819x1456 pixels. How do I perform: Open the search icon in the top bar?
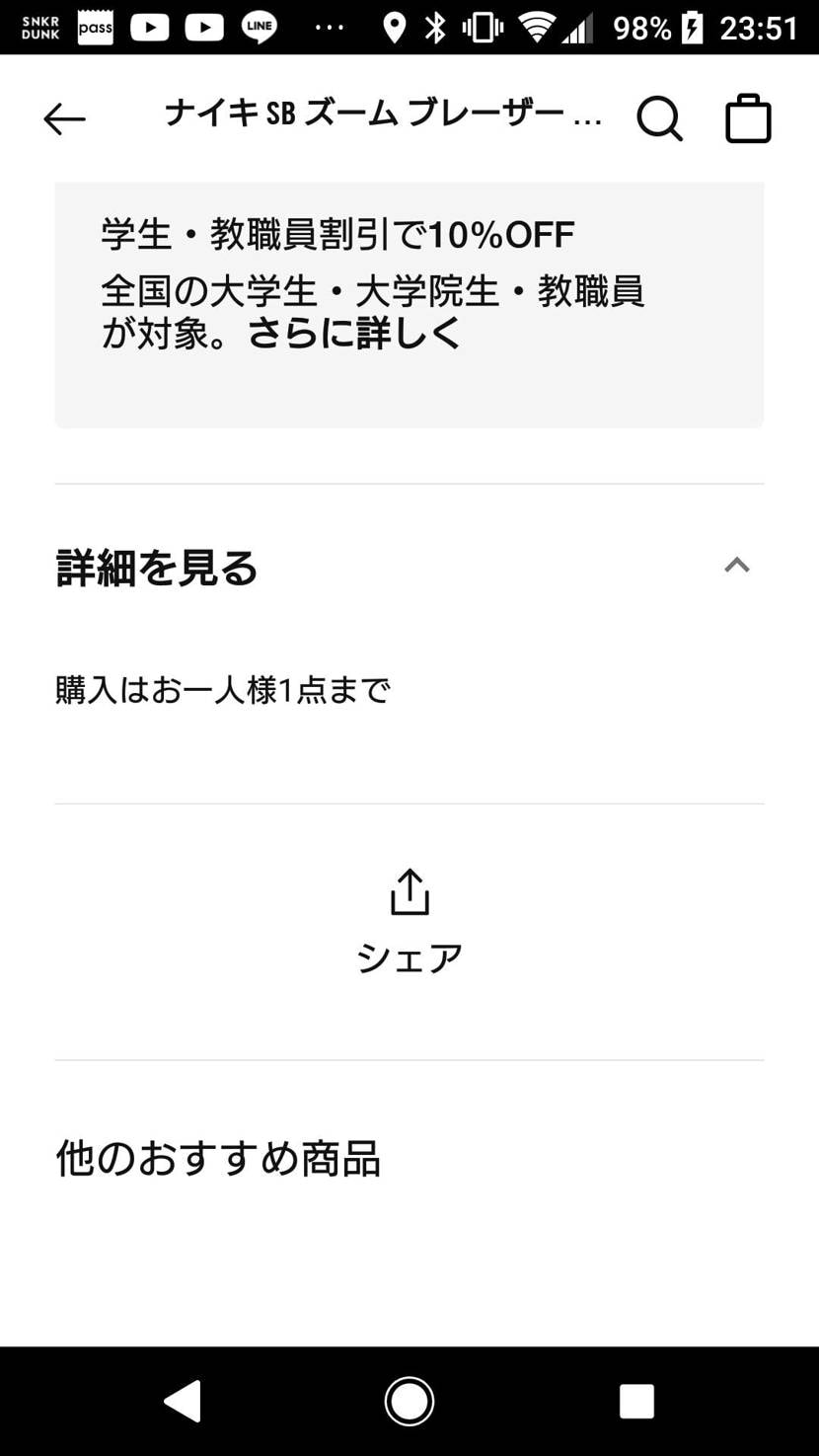658,117
